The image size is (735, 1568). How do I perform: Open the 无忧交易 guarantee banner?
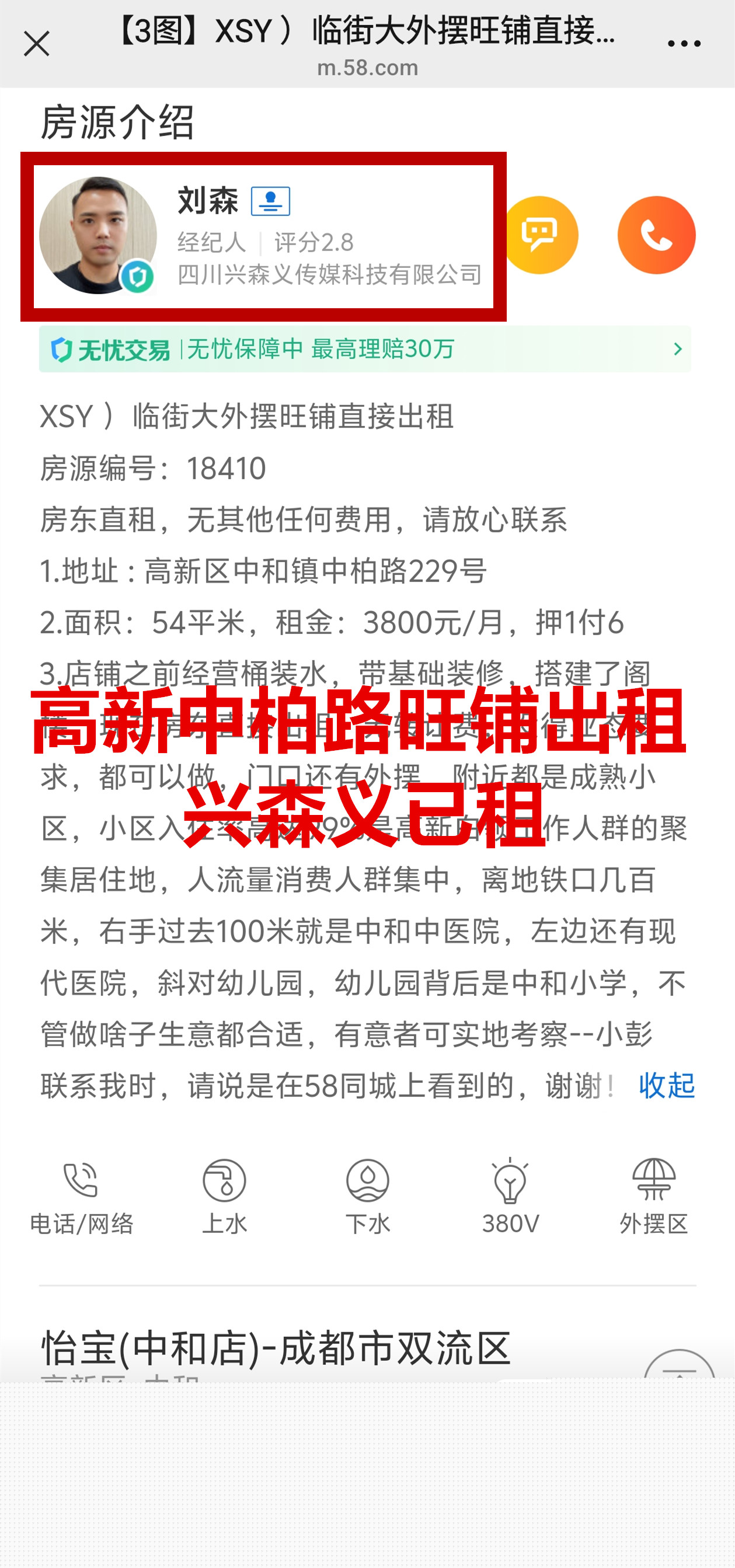(365, 350)
